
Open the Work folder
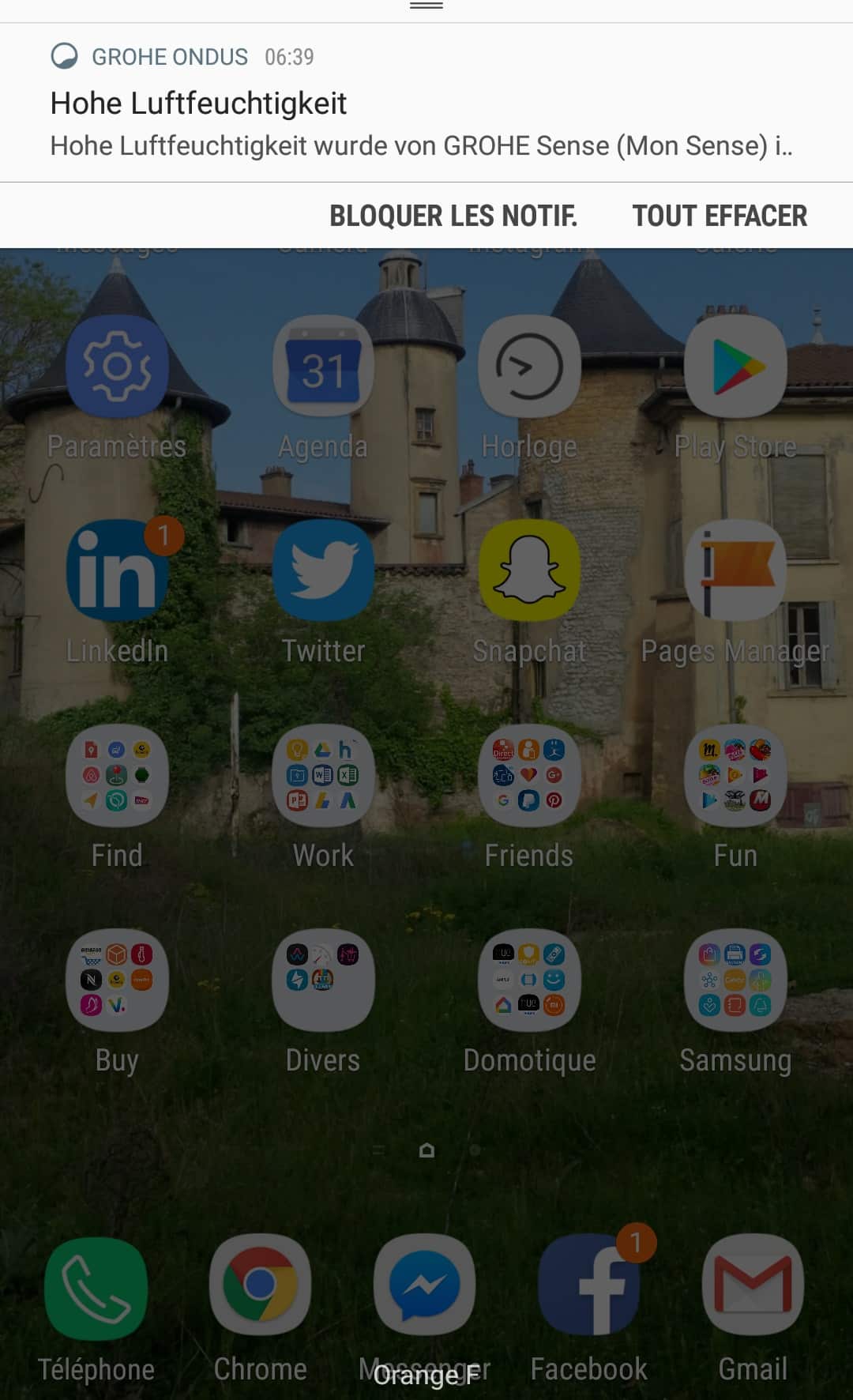click(323, 776)
